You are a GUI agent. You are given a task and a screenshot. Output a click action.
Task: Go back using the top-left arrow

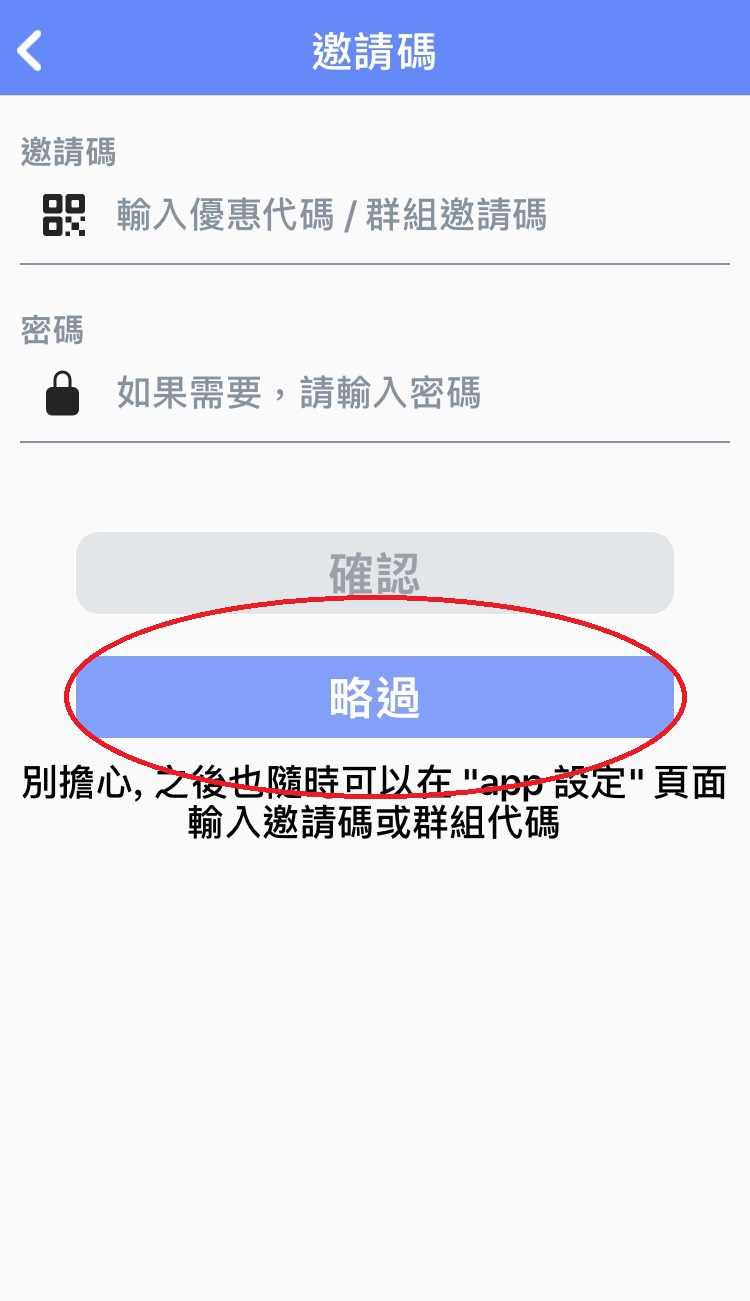30,50
